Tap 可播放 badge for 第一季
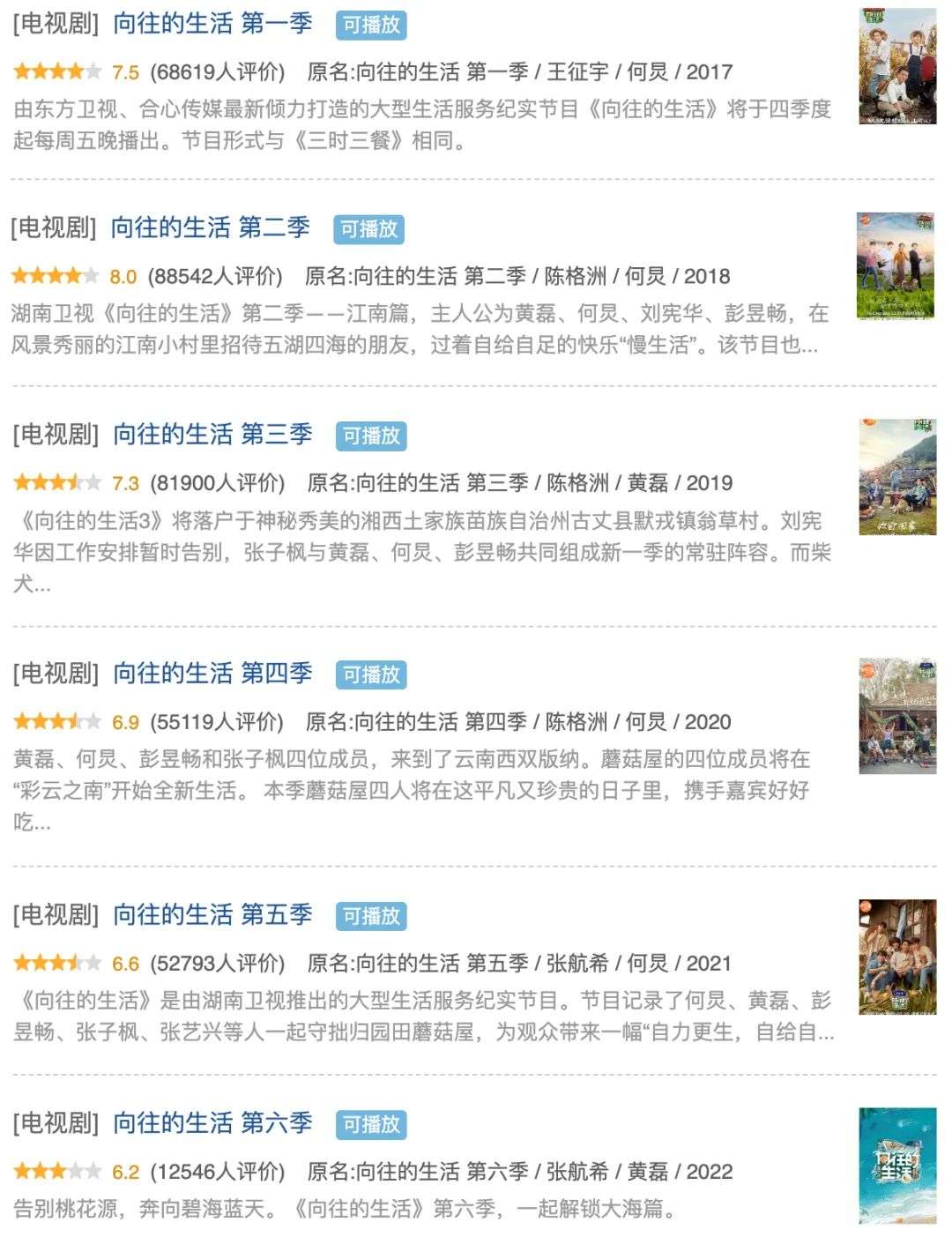This screenshot has width=952, height=1237. click(x=371, y=25)
